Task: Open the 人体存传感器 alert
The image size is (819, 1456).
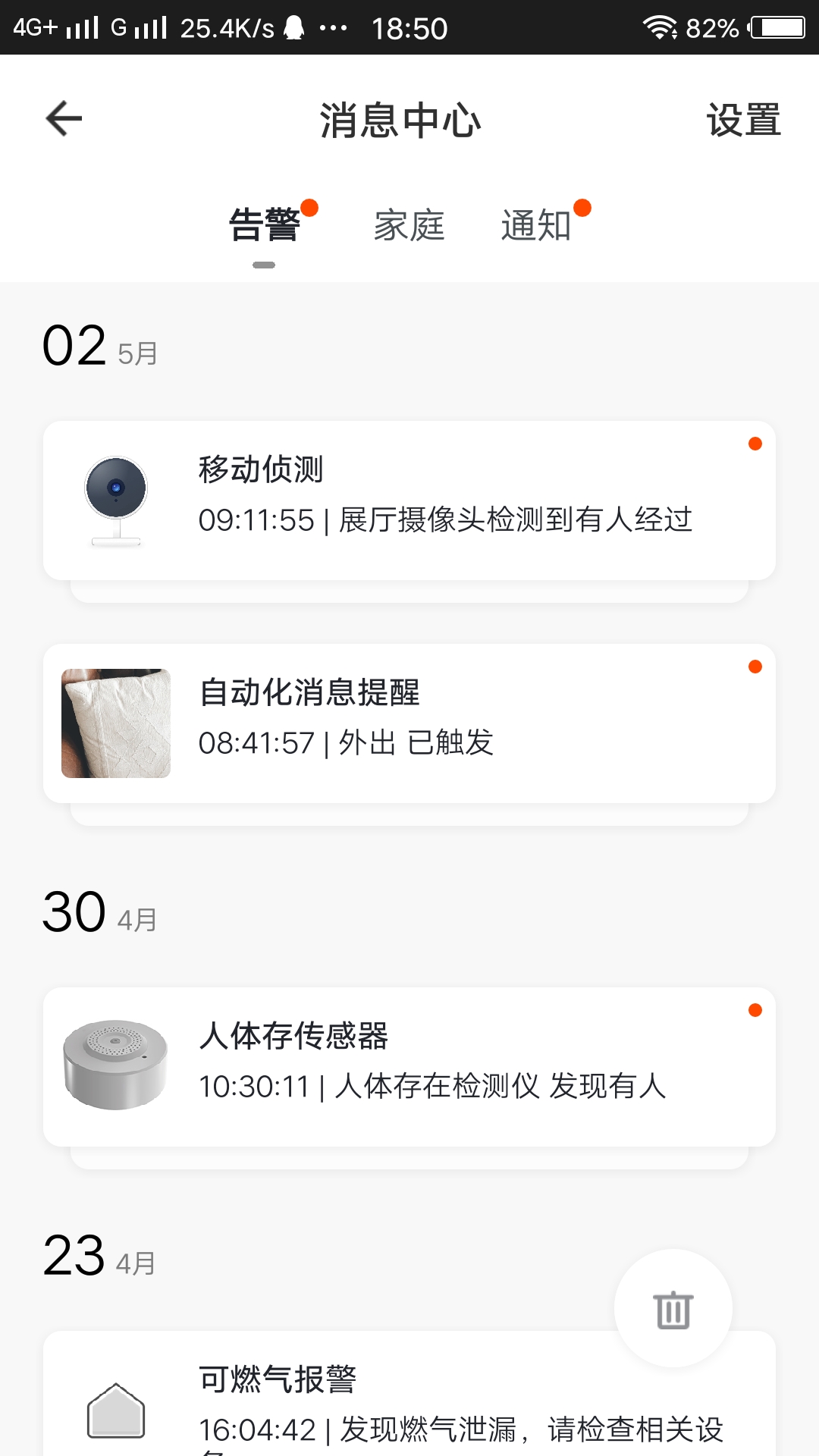Action: [409, 1066]
